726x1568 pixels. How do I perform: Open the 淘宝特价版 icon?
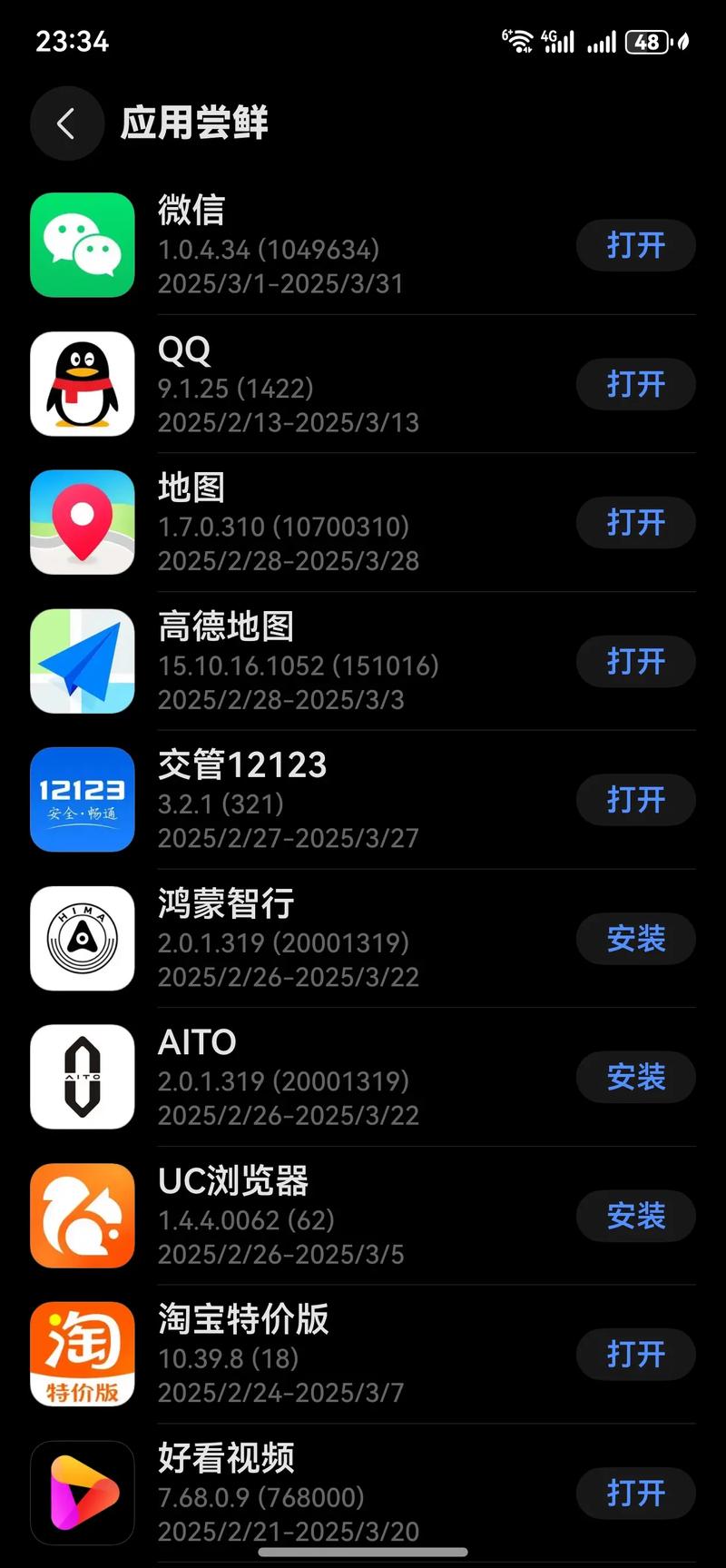82,1354
